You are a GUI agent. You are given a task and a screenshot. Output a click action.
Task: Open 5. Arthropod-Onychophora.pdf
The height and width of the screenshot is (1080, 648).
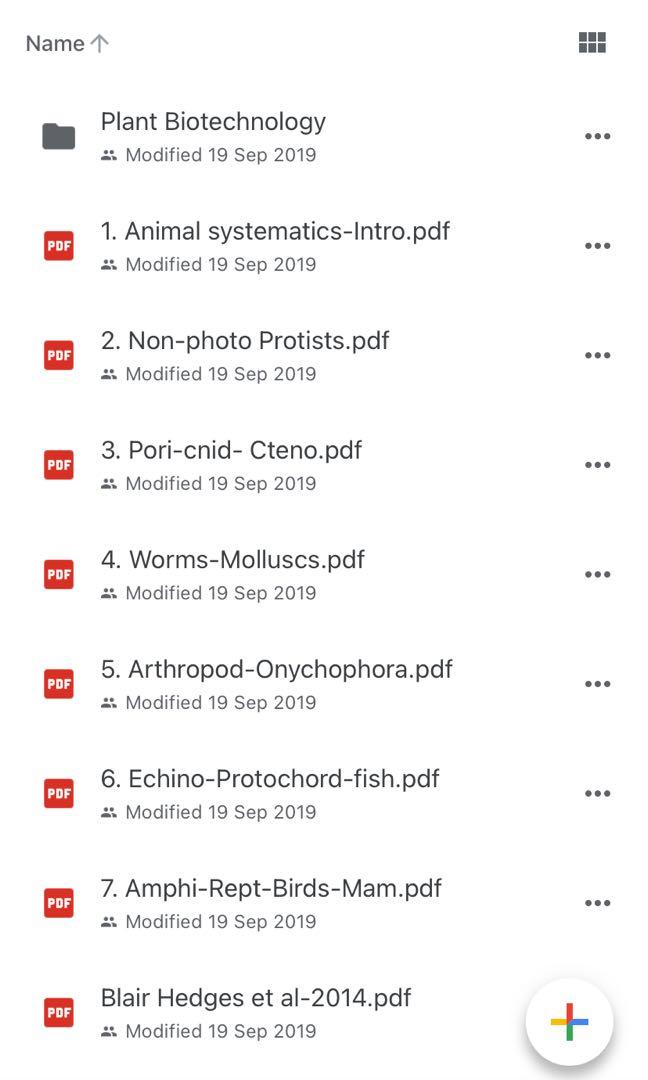tap(277, 670)
